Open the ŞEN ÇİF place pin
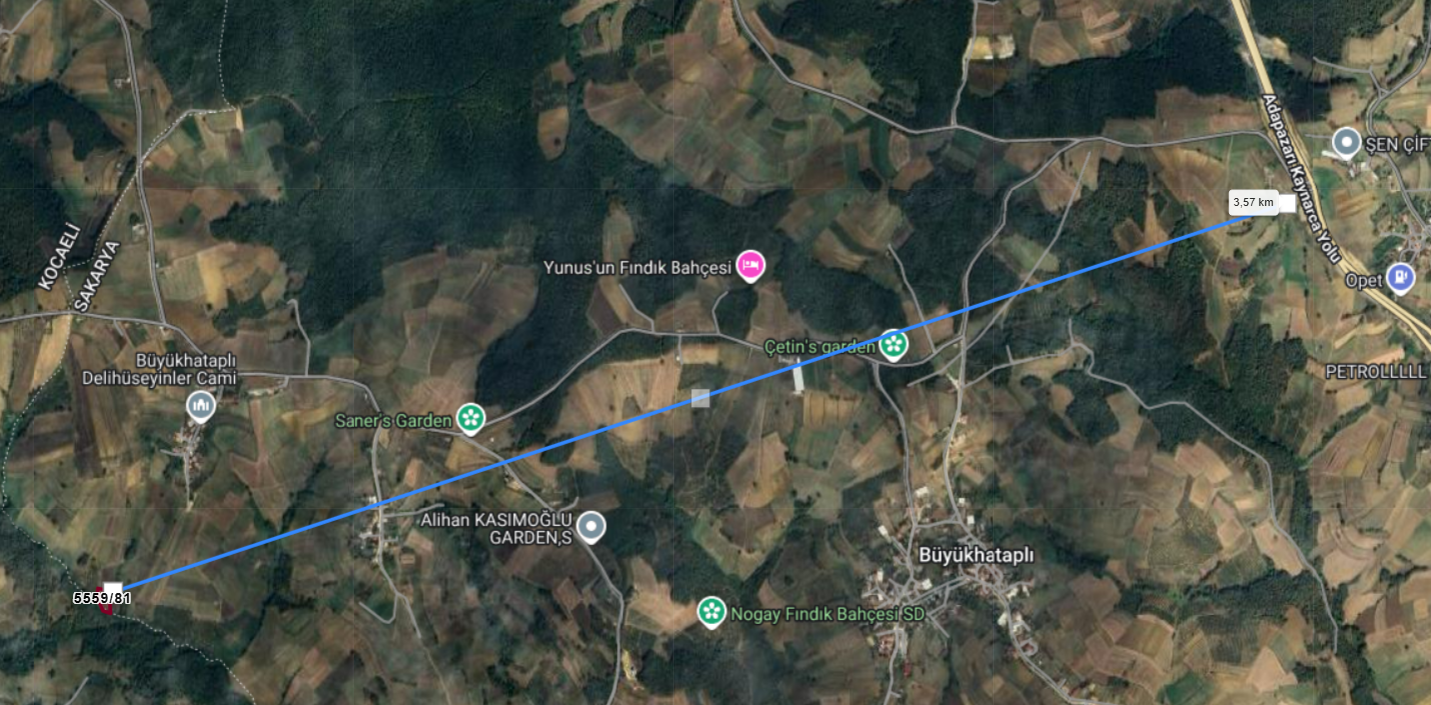This screenshot has height=705, width=1431. (x=1347, y=143)
